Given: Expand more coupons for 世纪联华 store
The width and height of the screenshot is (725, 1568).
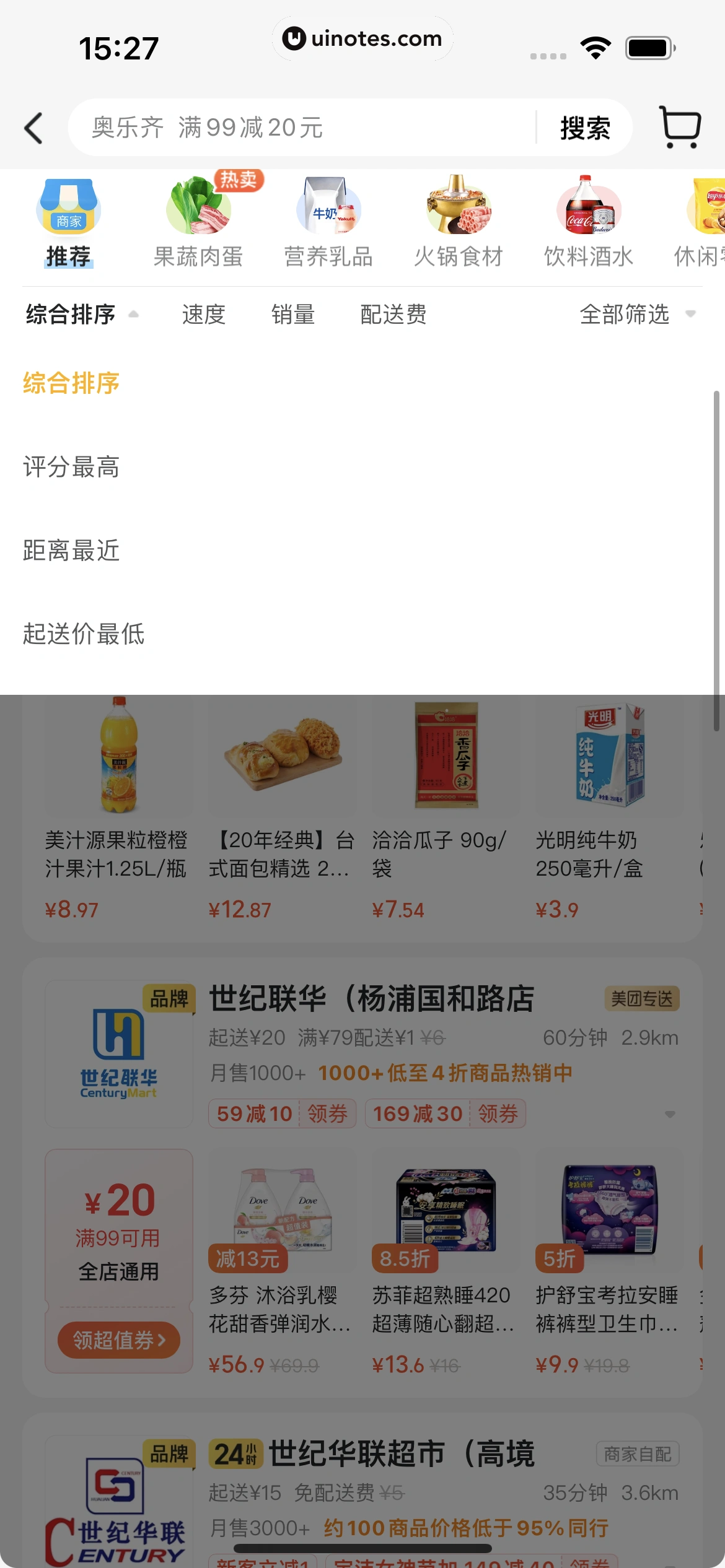Looking at the screenshot, I should pyautogui.click(x=670, y=1113).
